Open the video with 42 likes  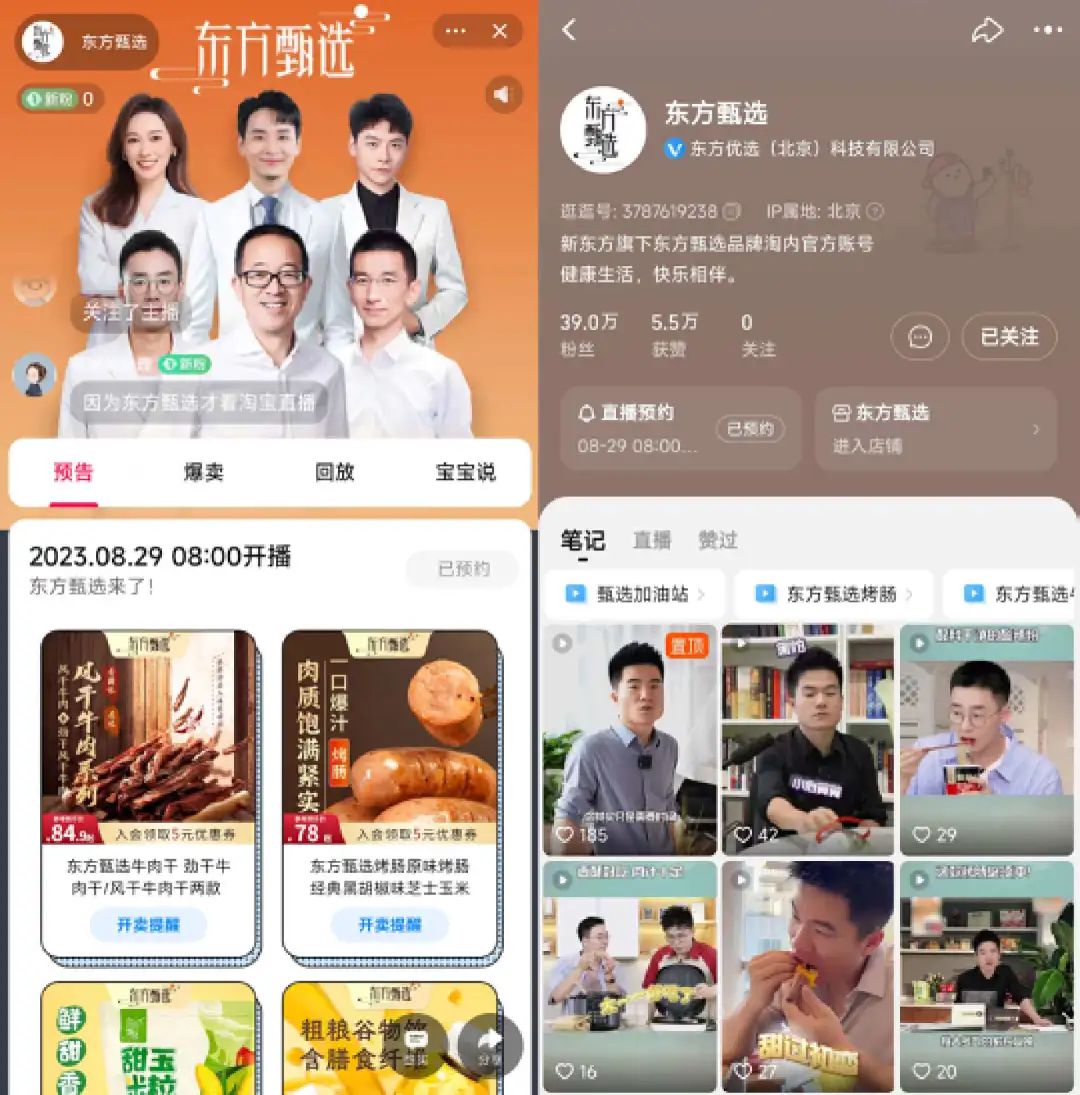pyautogui.click(x=806, y=740)
